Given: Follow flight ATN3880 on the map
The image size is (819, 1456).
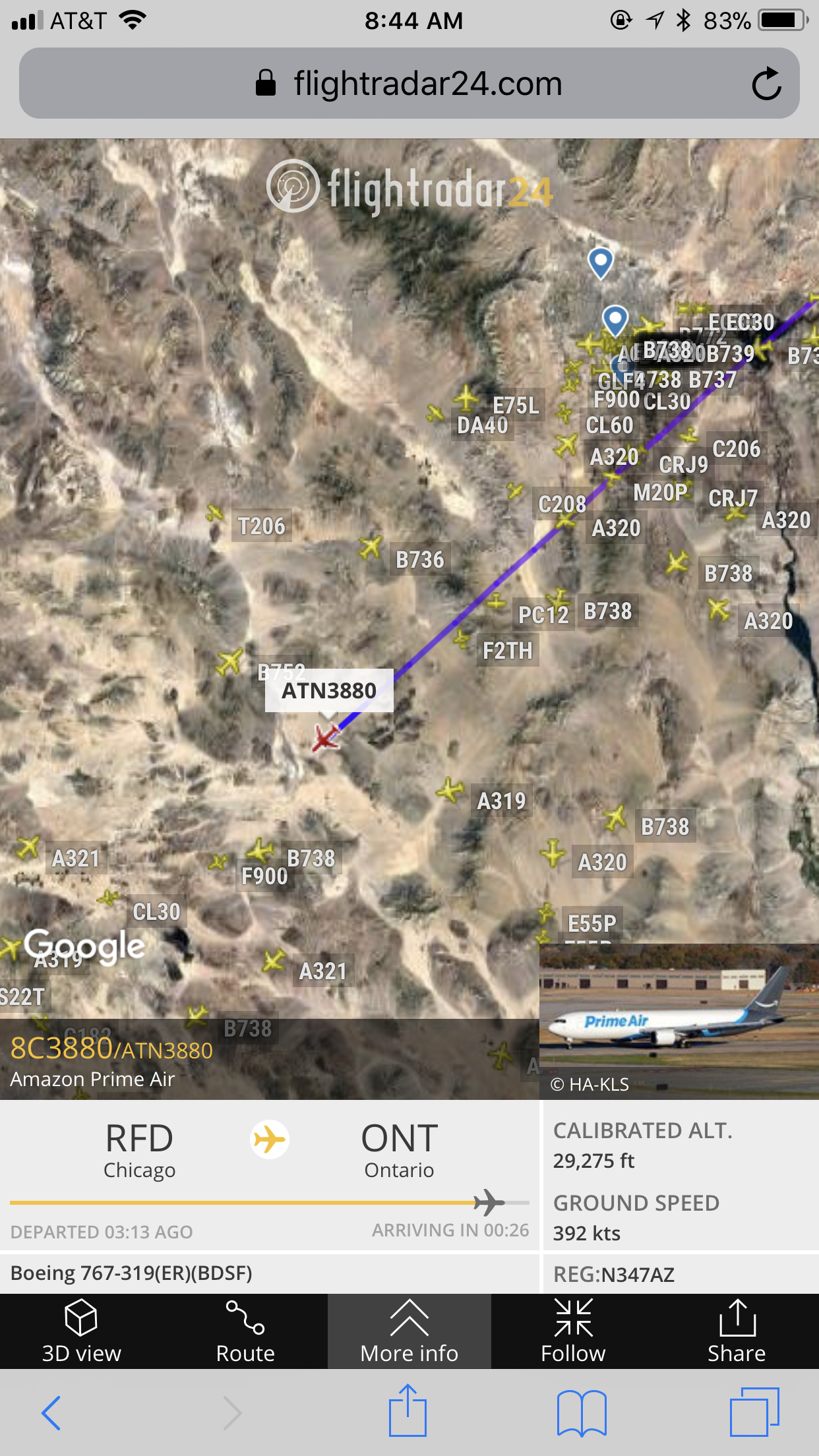Looking at the screenshot, I should (x=573, y=1331).
